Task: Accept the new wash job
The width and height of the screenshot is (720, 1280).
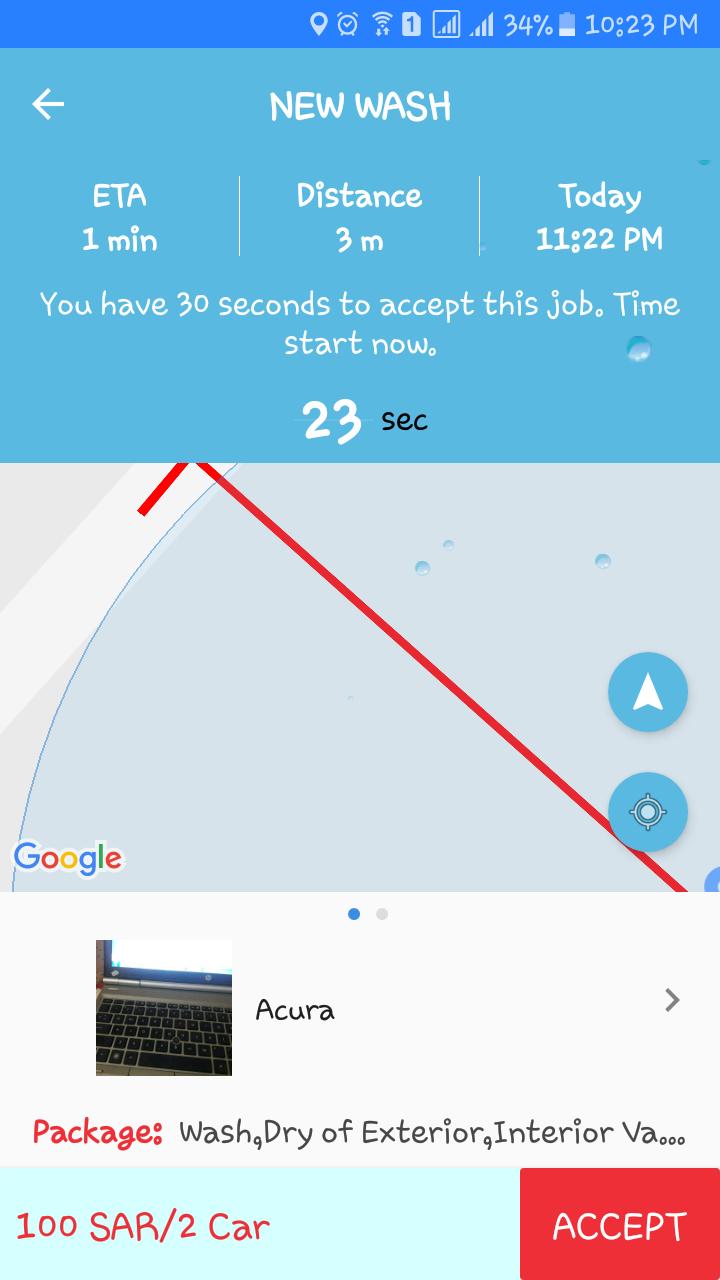Action: click(619, 1225)
